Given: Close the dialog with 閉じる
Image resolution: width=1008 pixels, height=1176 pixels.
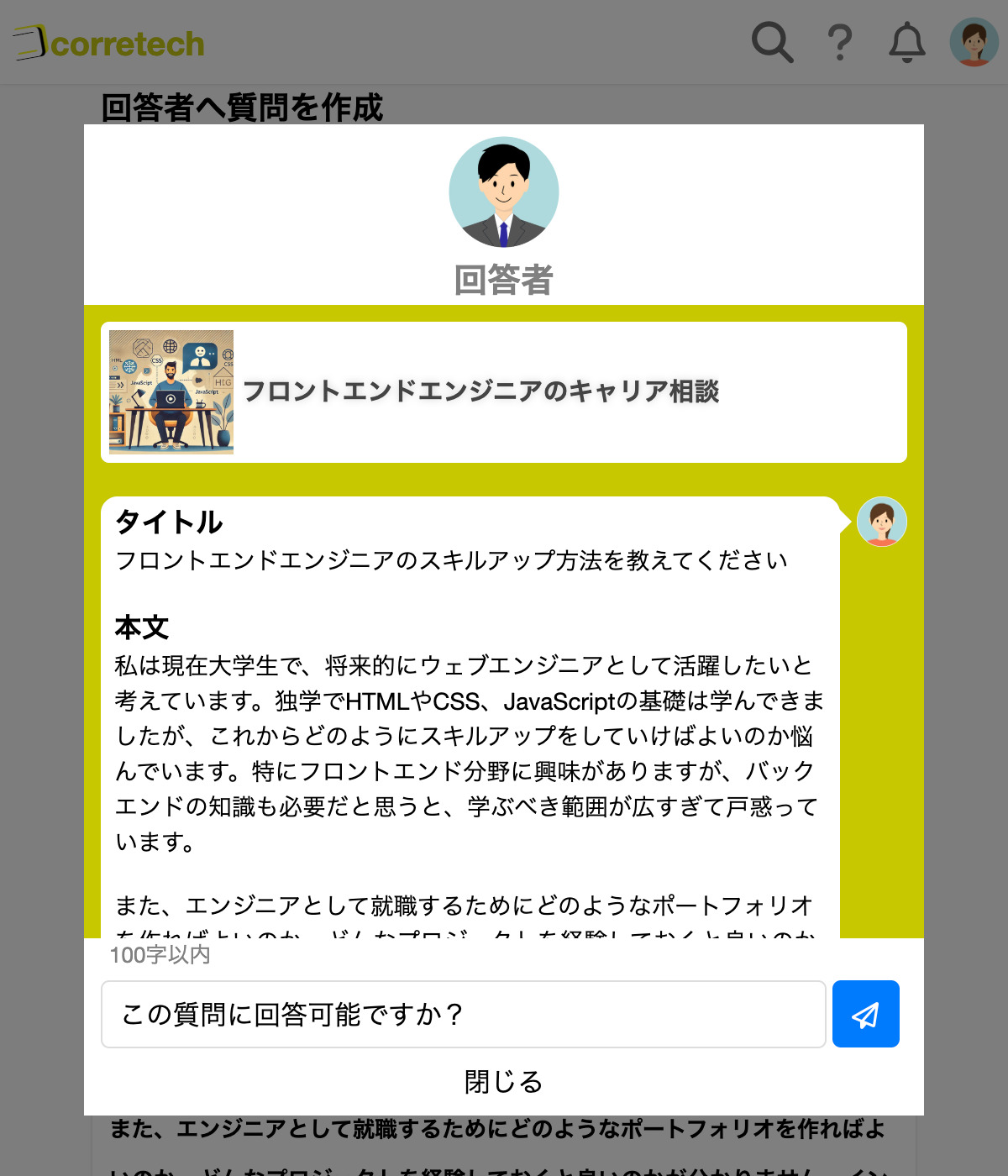Looking at the screenshot, I should [503, 1081].
